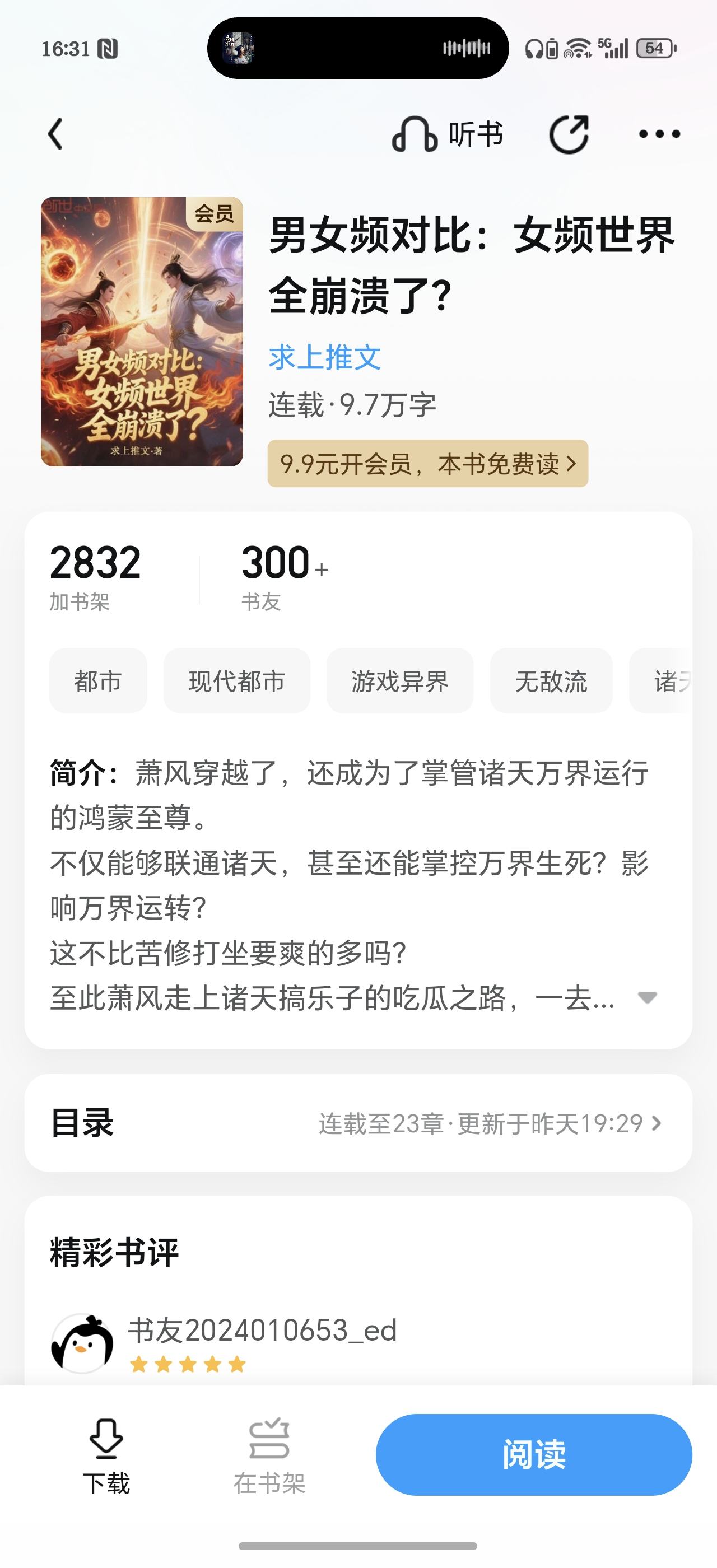This screenshot has height=1568, width=717.
Task: Open the book cover image
Action: coord(142,332)
